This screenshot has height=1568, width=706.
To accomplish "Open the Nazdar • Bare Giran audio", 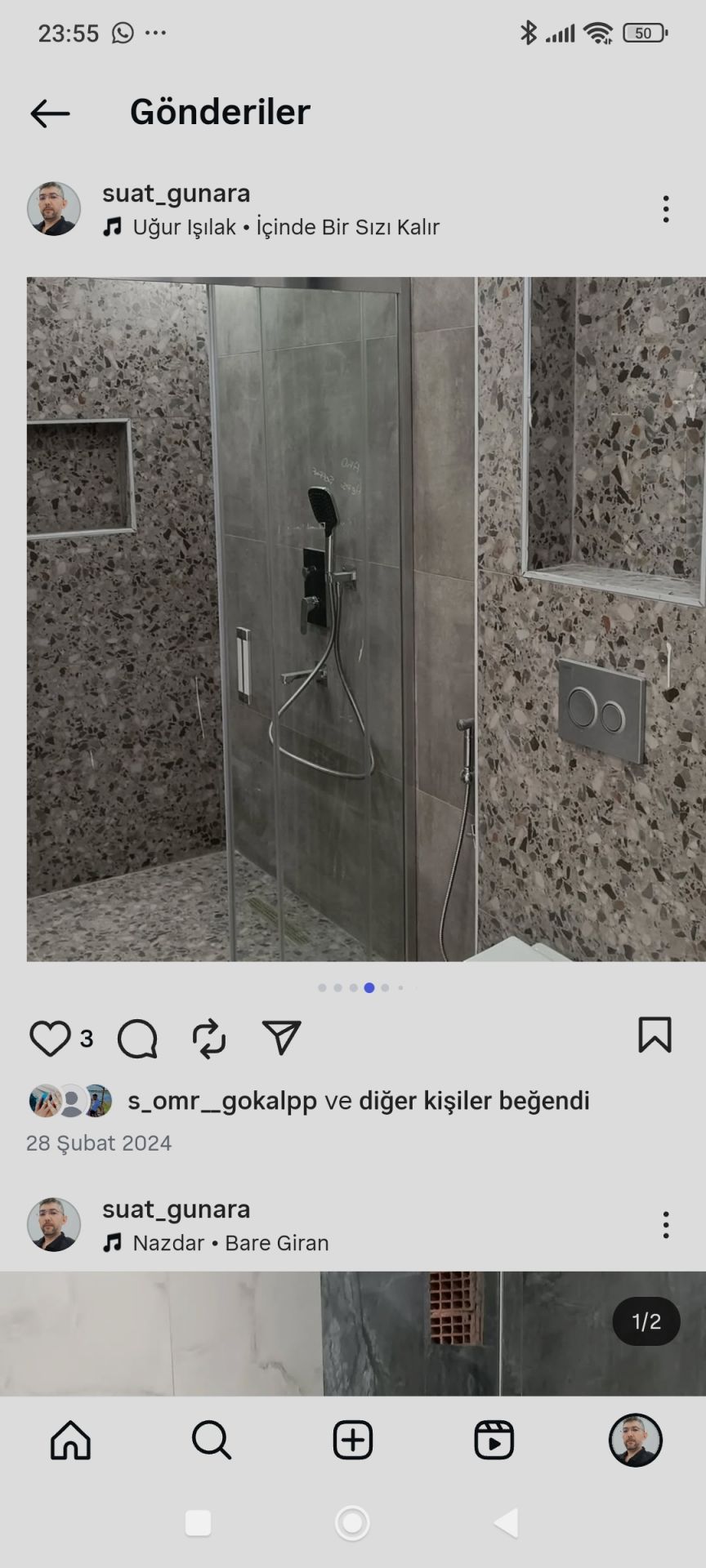I will pyautogui.click(x=230, y=1243).
